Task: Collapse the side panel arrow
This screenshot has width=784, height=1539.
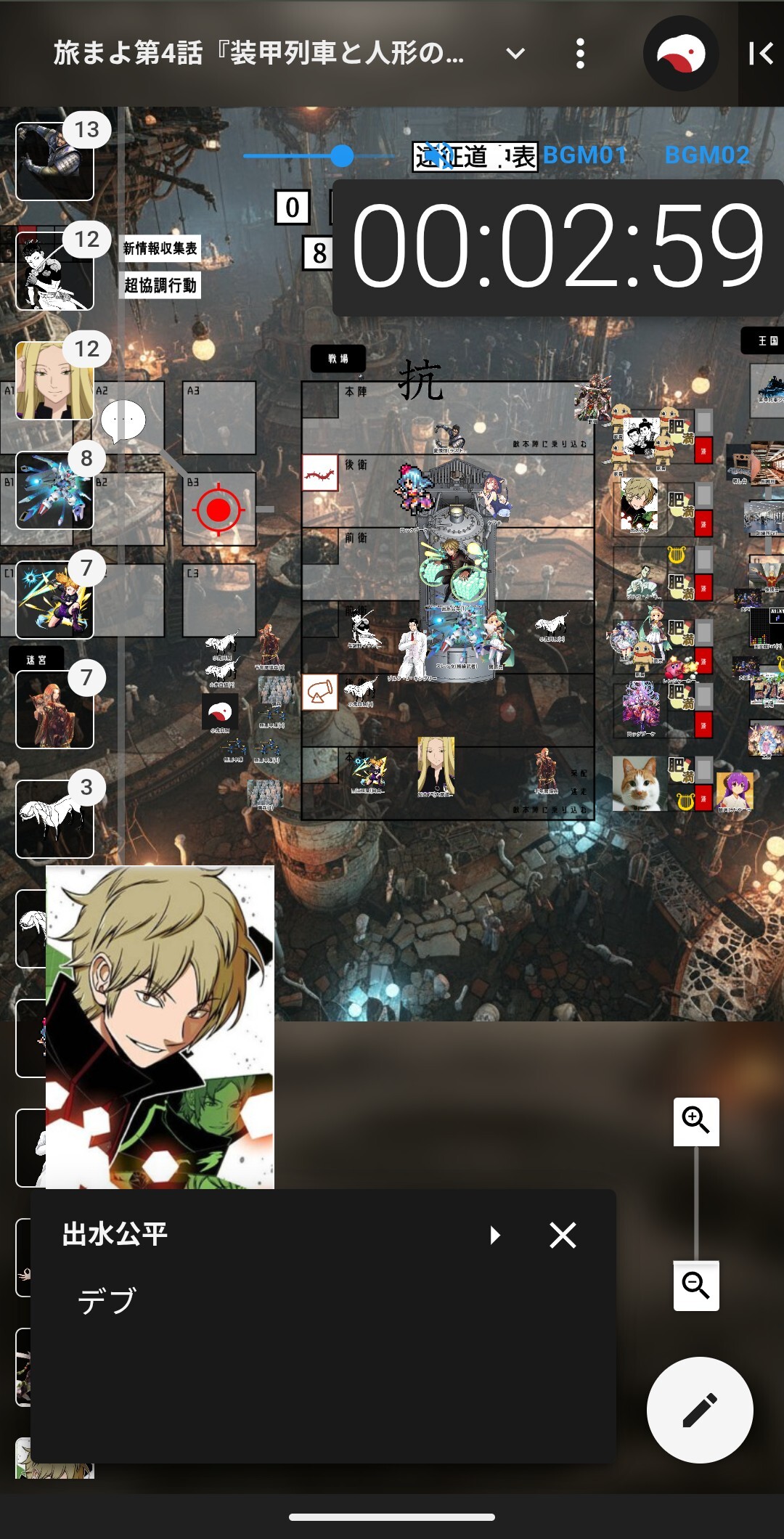Action: [761, 53]
